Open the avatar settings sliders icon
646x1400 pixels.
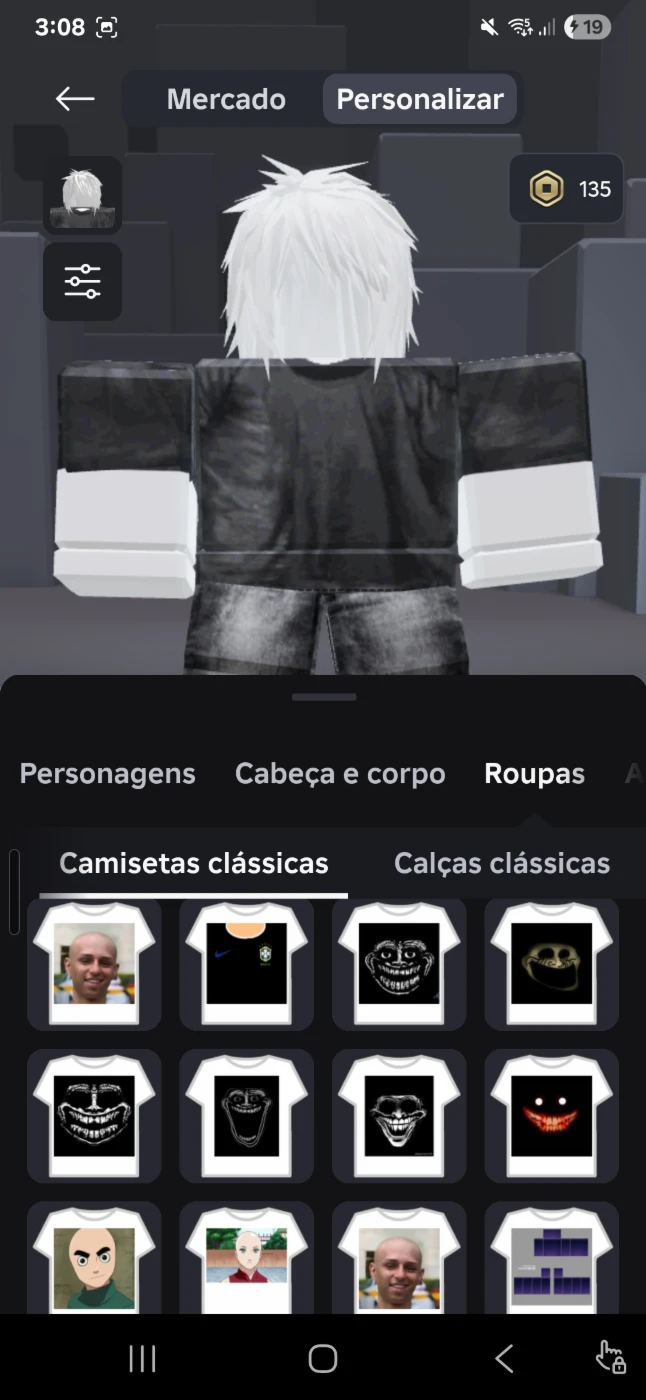point(83,282)
